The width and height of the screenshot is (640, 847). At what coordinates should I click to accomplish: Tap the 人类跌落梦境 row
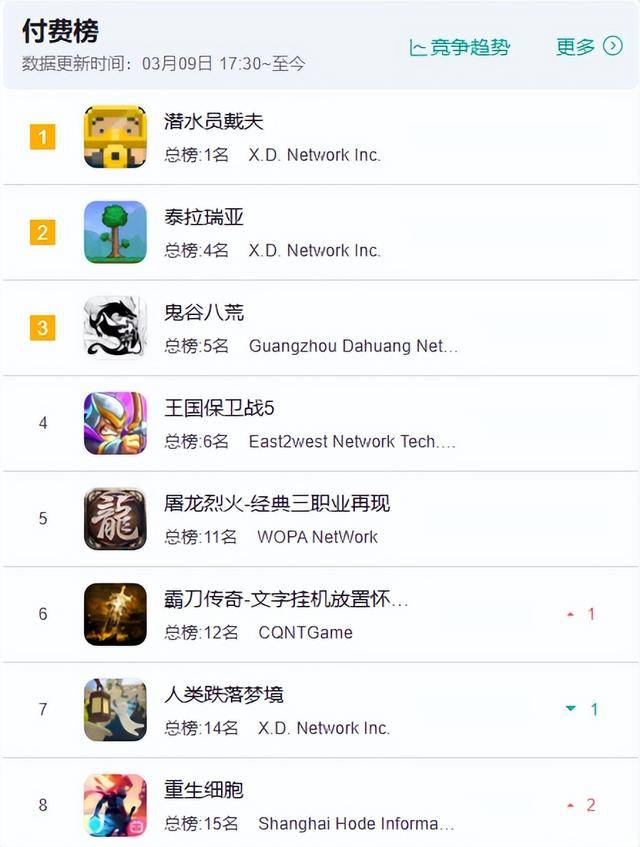click(x=224, y=695)
